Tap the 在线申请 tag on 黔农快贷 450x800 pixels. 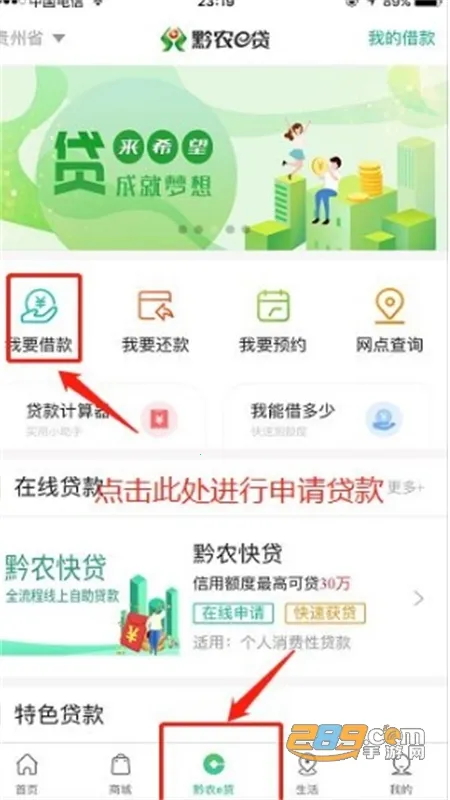click(x=233, y=613)
